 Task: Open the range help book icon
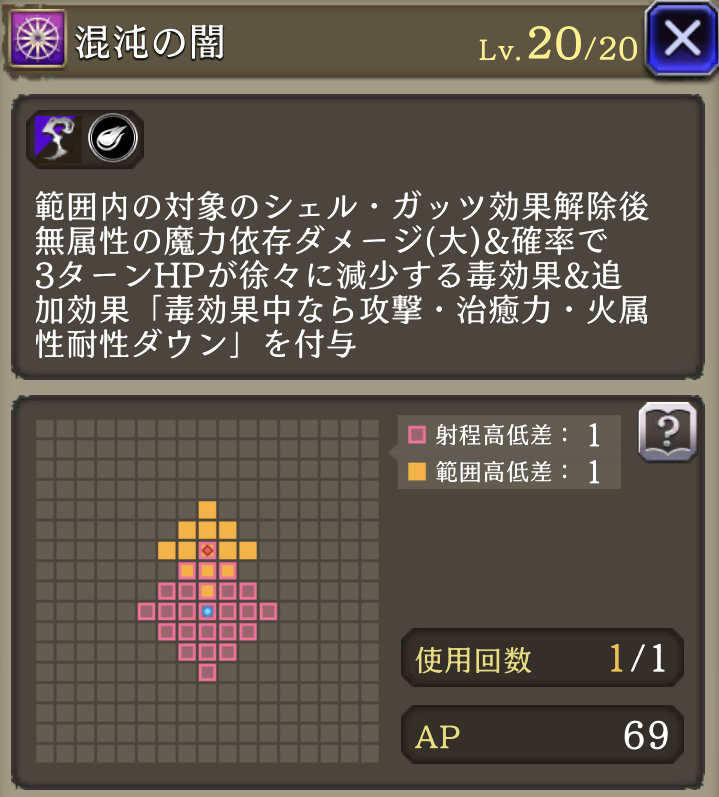tap(666, 434)
